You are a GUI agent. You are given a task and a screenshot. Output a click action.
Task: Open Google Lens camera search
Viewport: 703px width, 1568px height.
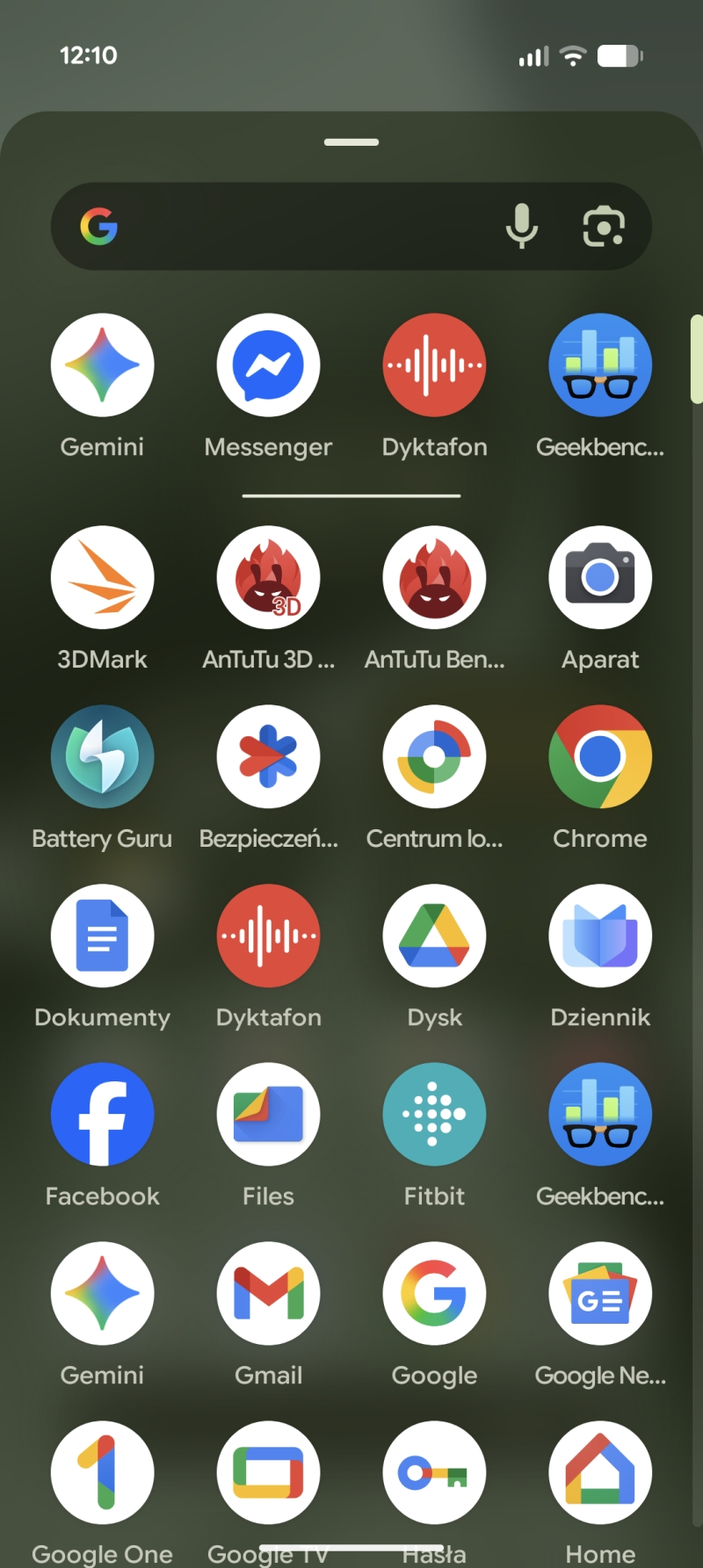[604, 227]
